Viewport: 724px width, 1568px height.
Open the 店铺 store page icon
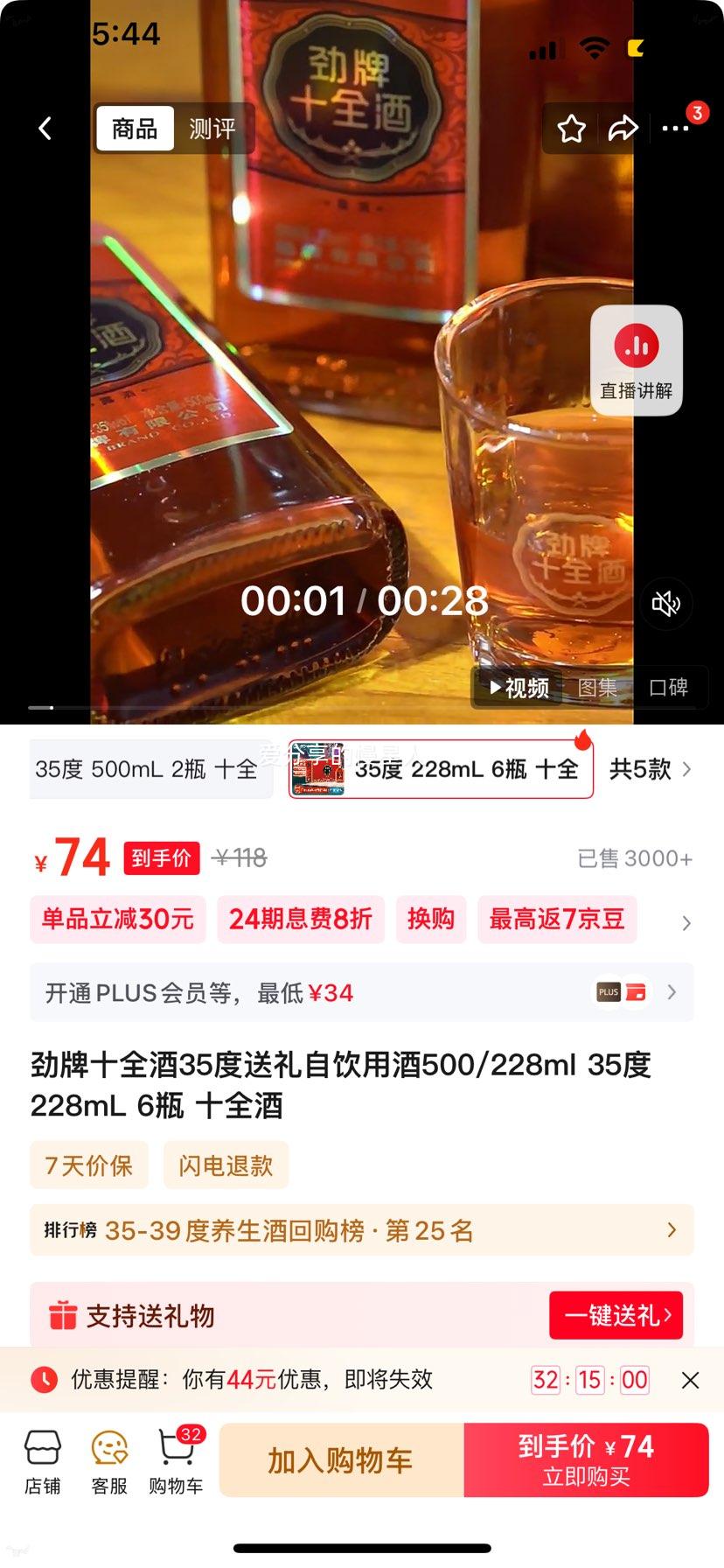point(44,1457)
